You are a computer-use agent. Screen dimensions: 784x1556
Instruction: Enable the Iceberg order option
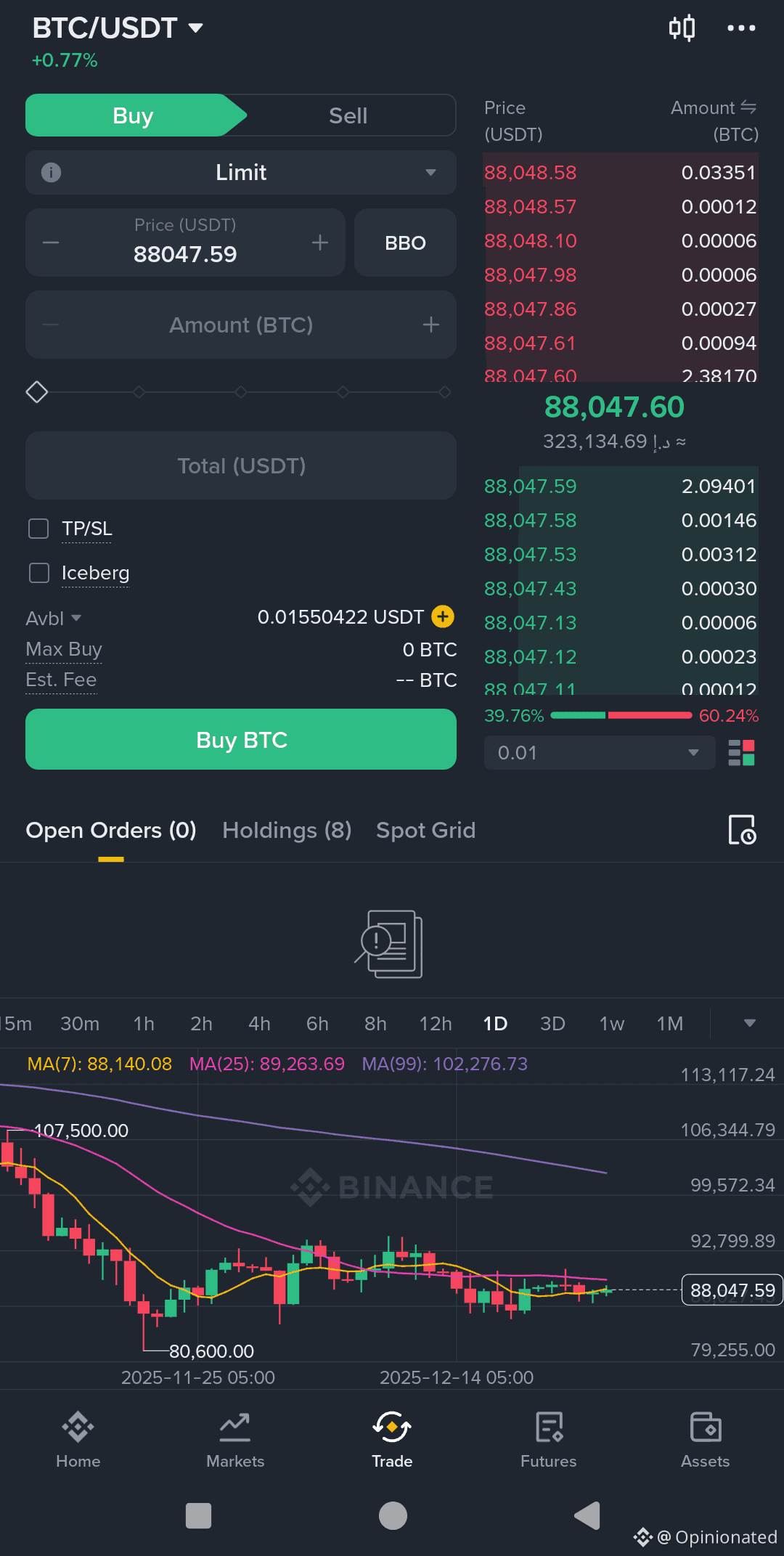(38, 573)
